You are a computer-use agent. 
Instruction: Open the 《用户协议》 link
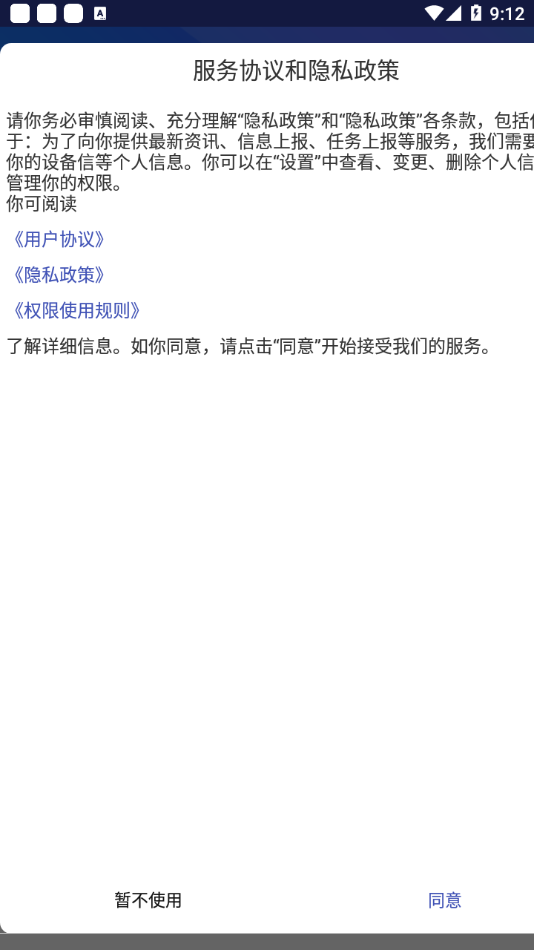click(x=59, y=239)
